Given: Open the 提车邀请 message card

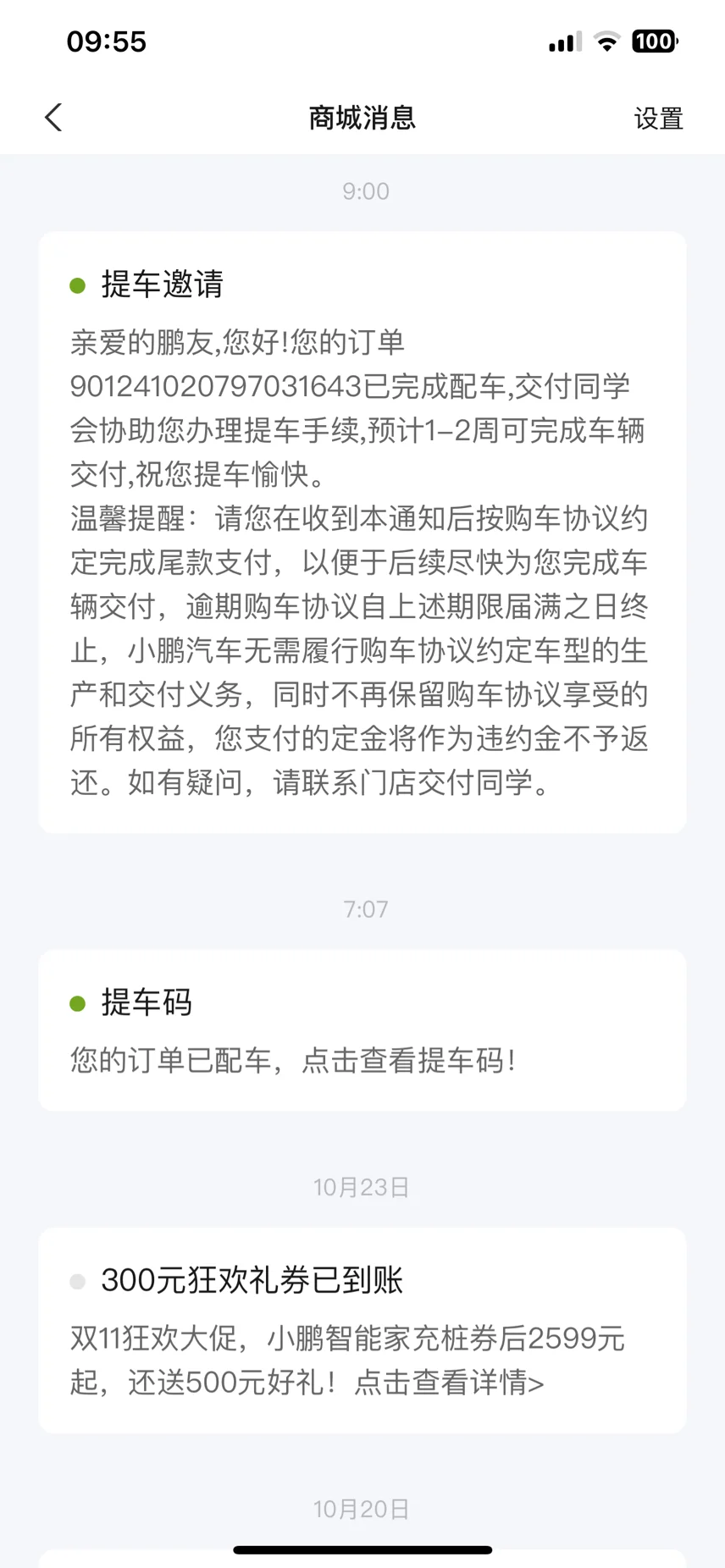Looking at the screenshot, I should (x=362, y=532).
